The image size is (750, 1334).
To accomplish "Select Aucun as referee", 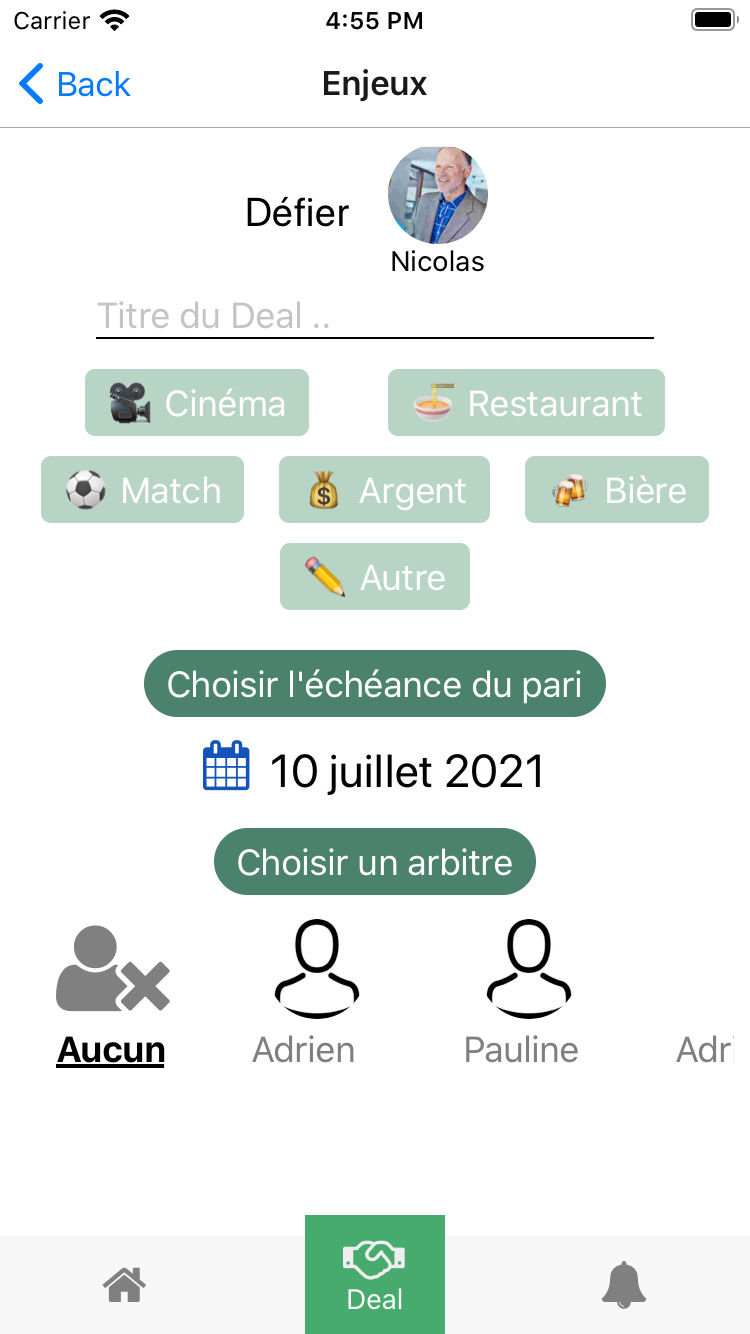I will pyautogui.click(x=111, y=995).
